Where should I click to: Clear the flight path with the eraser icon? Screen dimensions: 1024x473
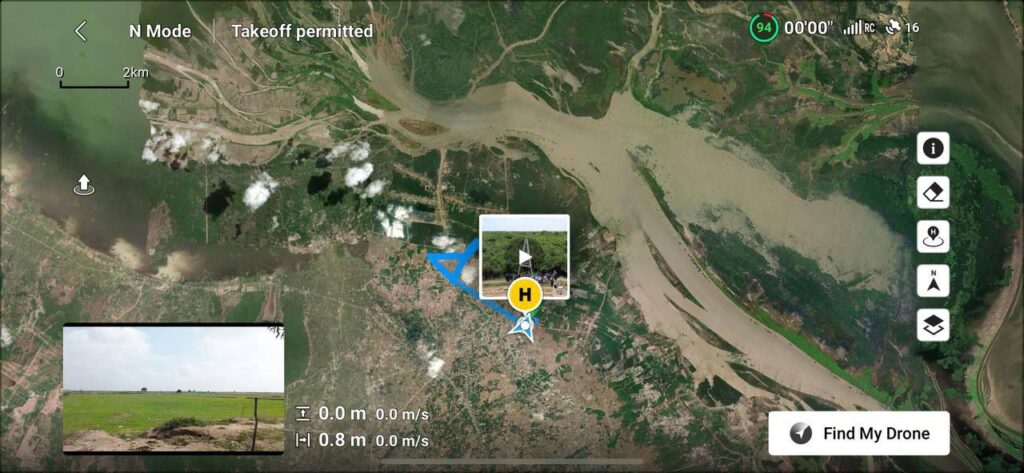pos(933,192)
